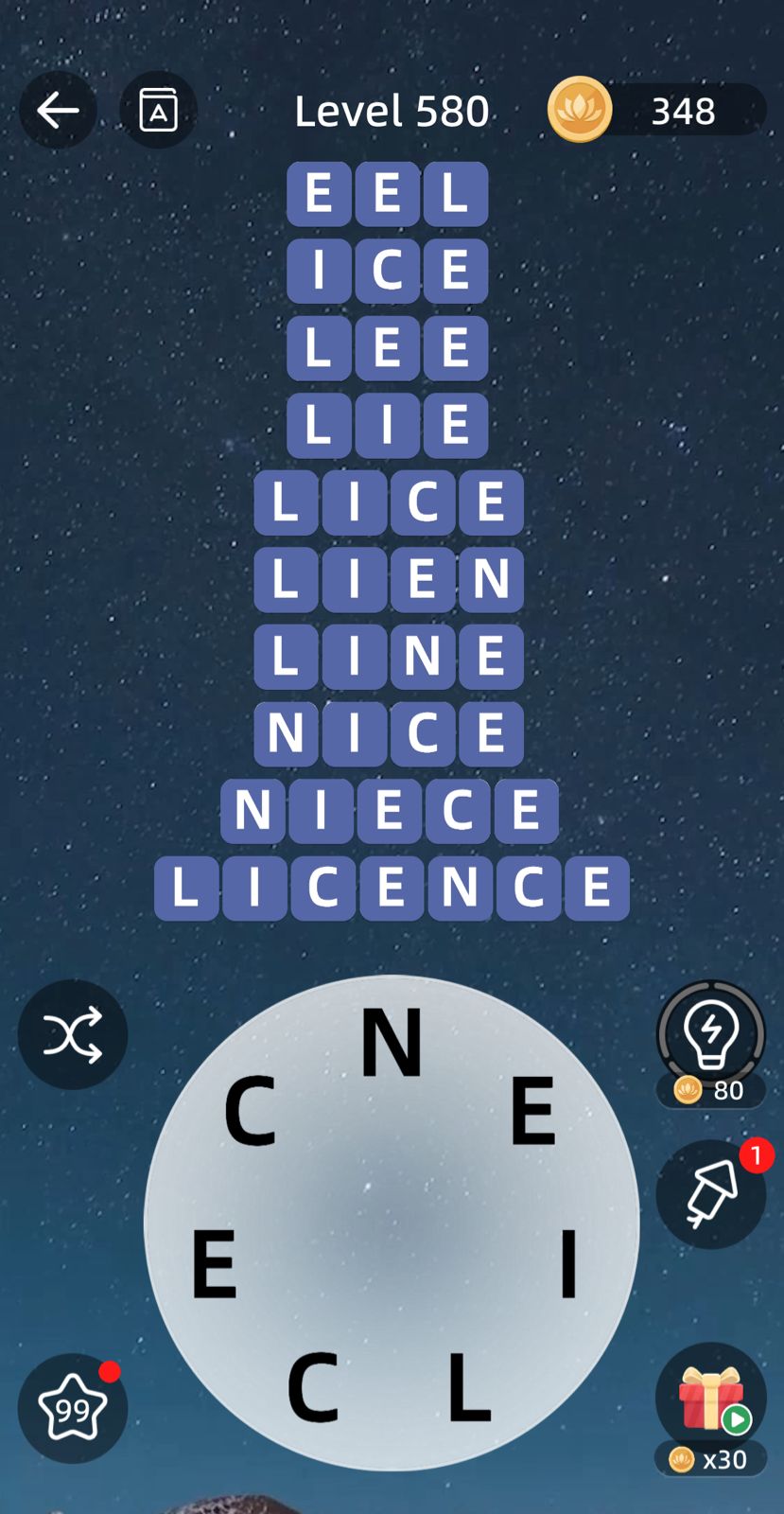Open the coin balance showing 348
This screenshot has height=1514, width=784.
click(656, 111)
